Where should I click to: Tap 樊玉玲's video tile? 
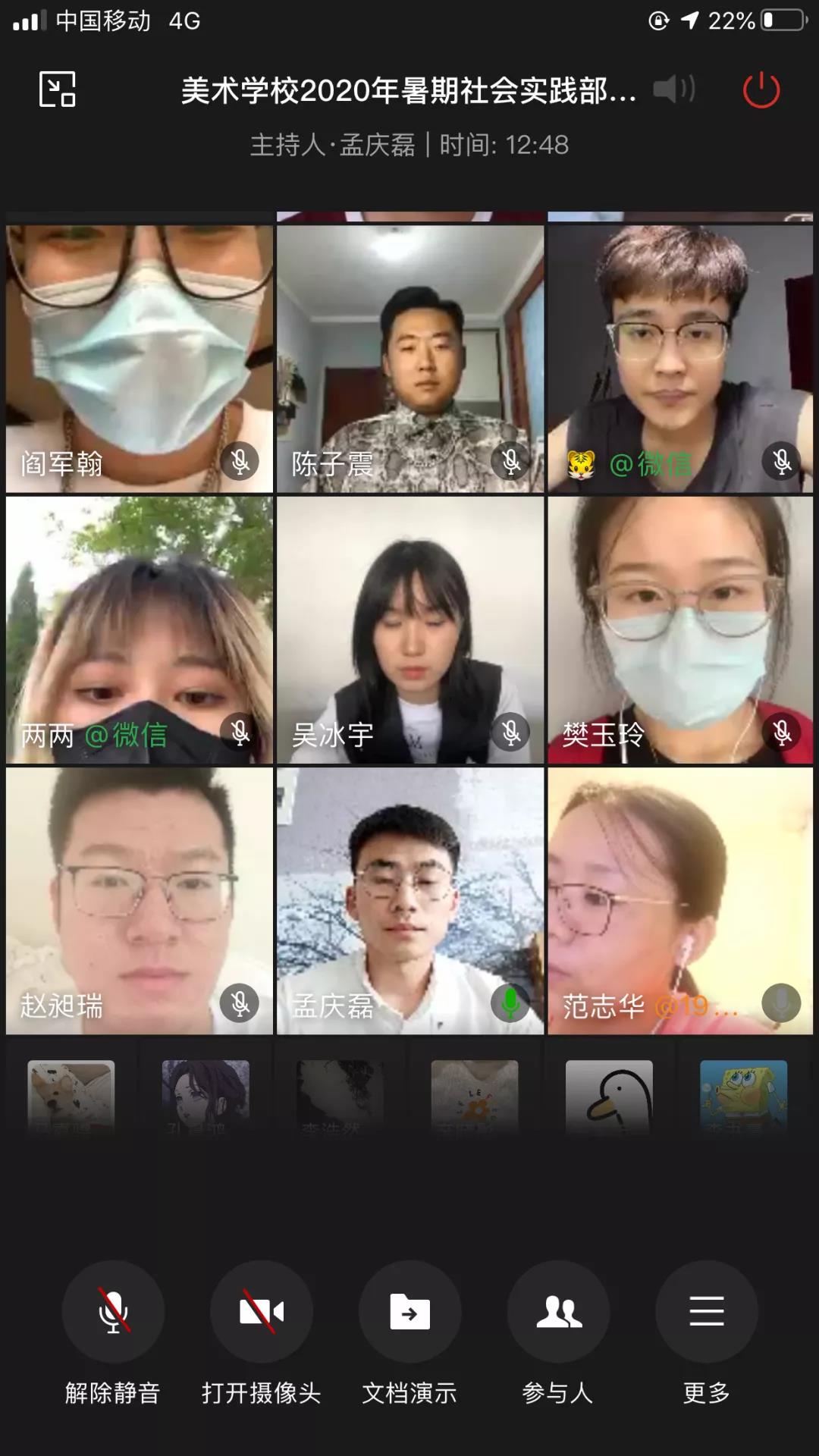click(680, 629)
